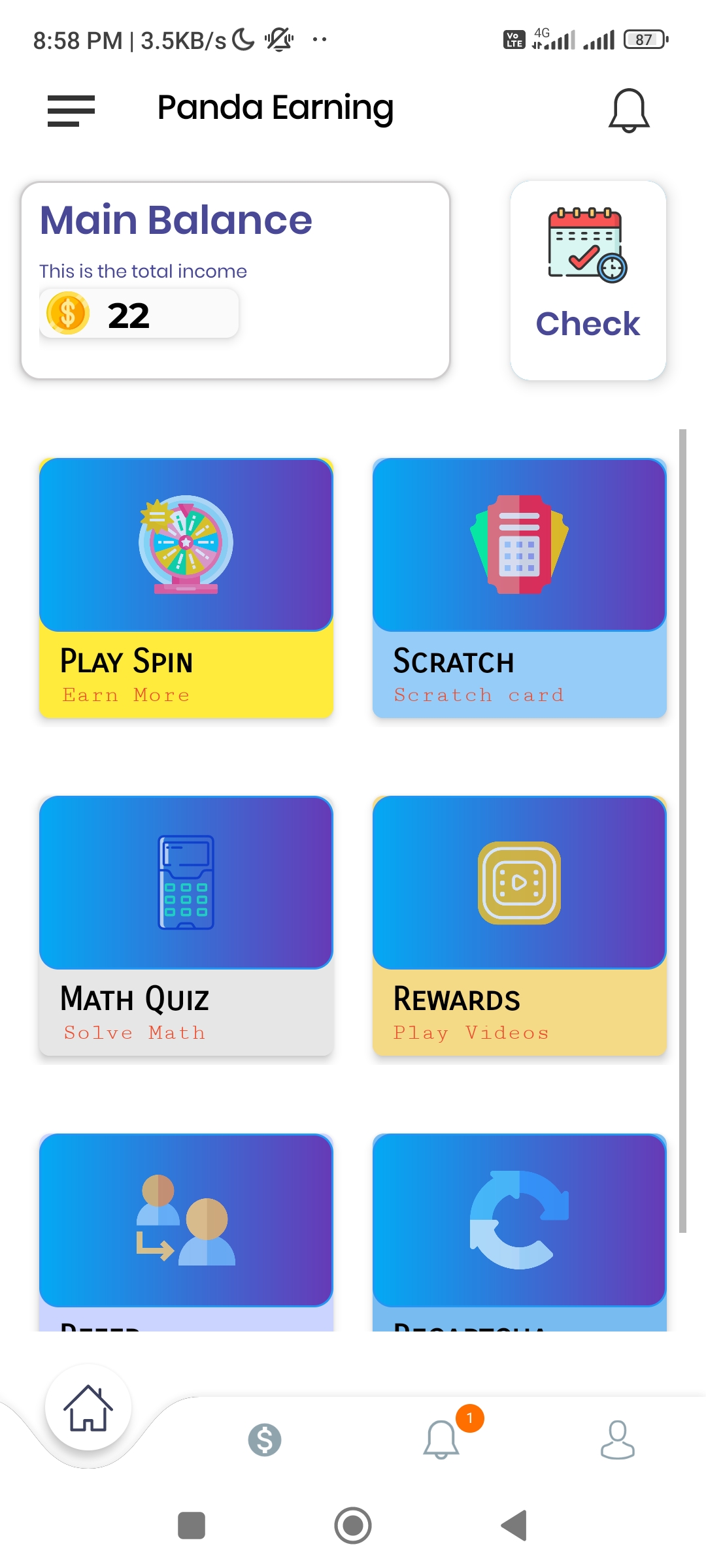Open Rewards Play Videos card
This screenshot has height=1568, width=706.
[x=520, y=925]
